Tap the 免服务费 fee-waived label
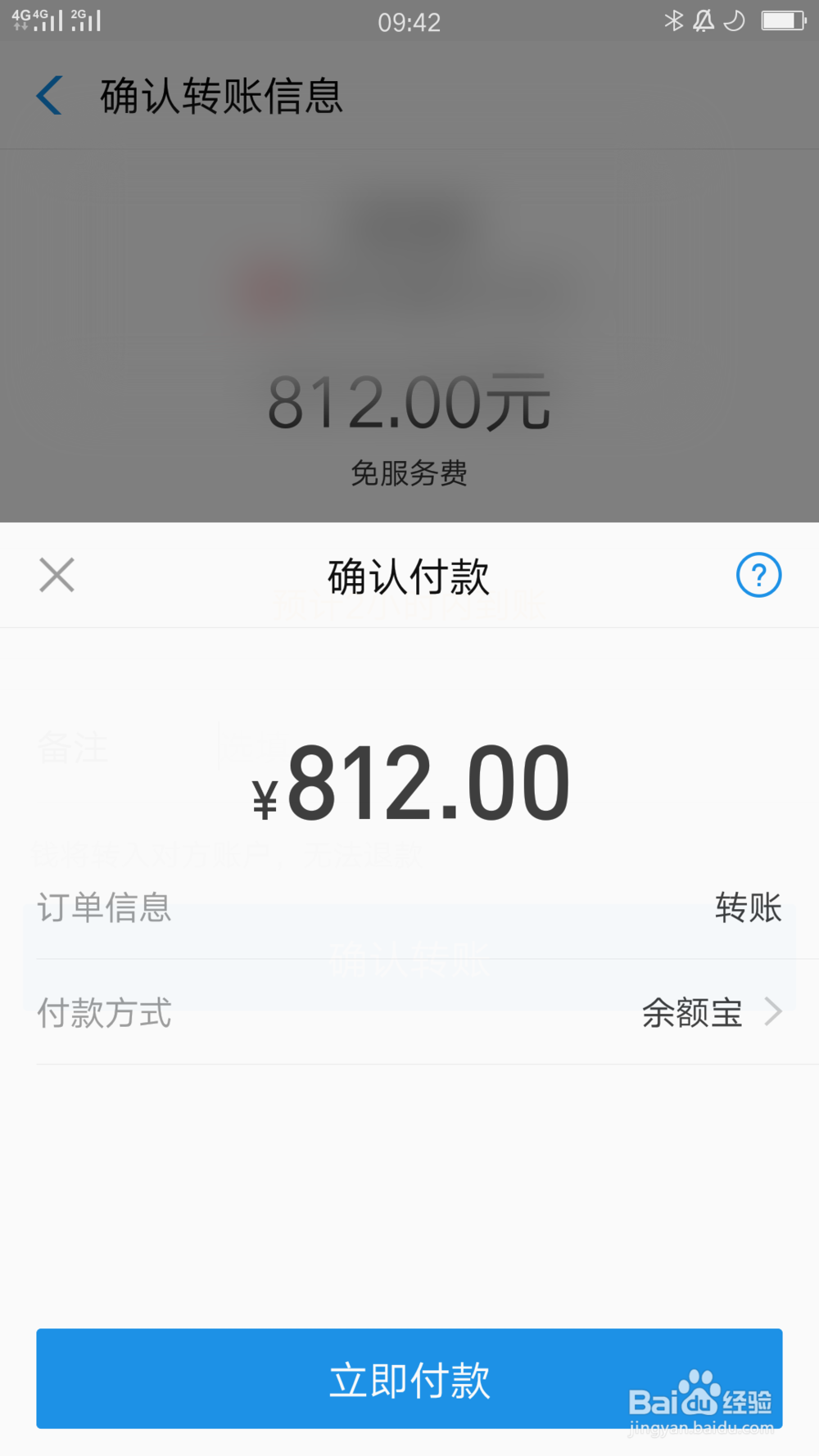This screenshot has width=819, height=1456. click(x=409, y=475)
